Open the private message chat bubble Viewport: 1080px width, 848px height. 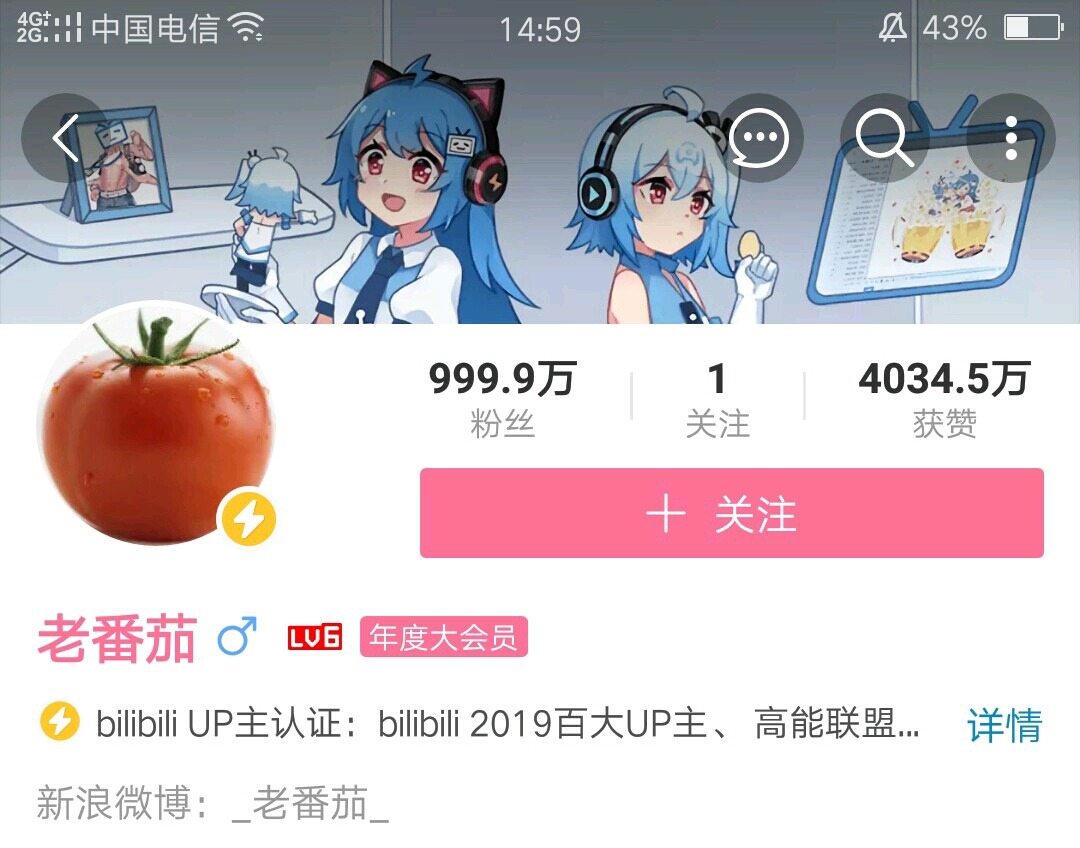click(x=759, y=138)
